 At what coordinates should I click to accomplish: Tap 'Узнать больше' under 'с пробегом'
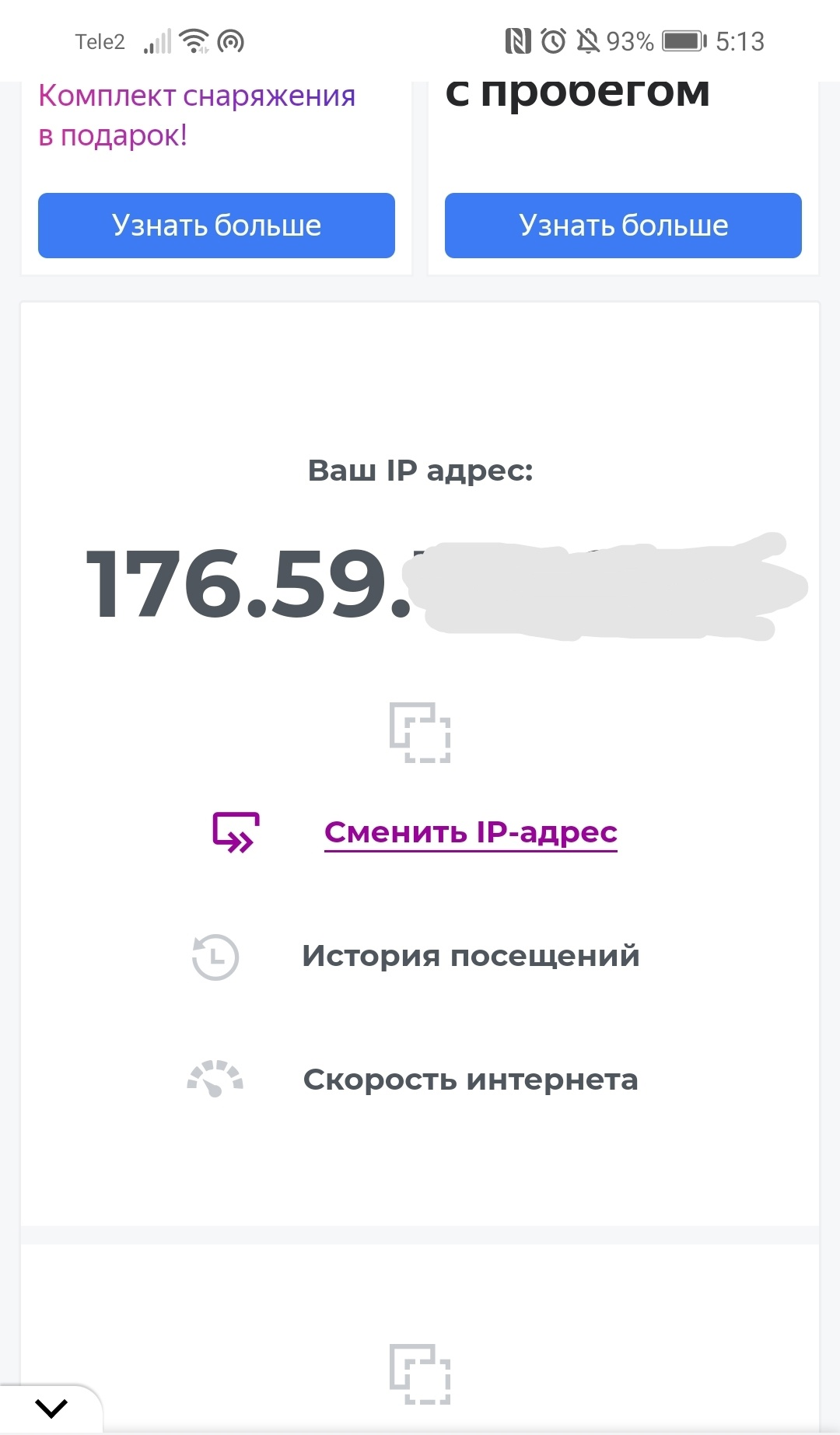tap(623, 226)
